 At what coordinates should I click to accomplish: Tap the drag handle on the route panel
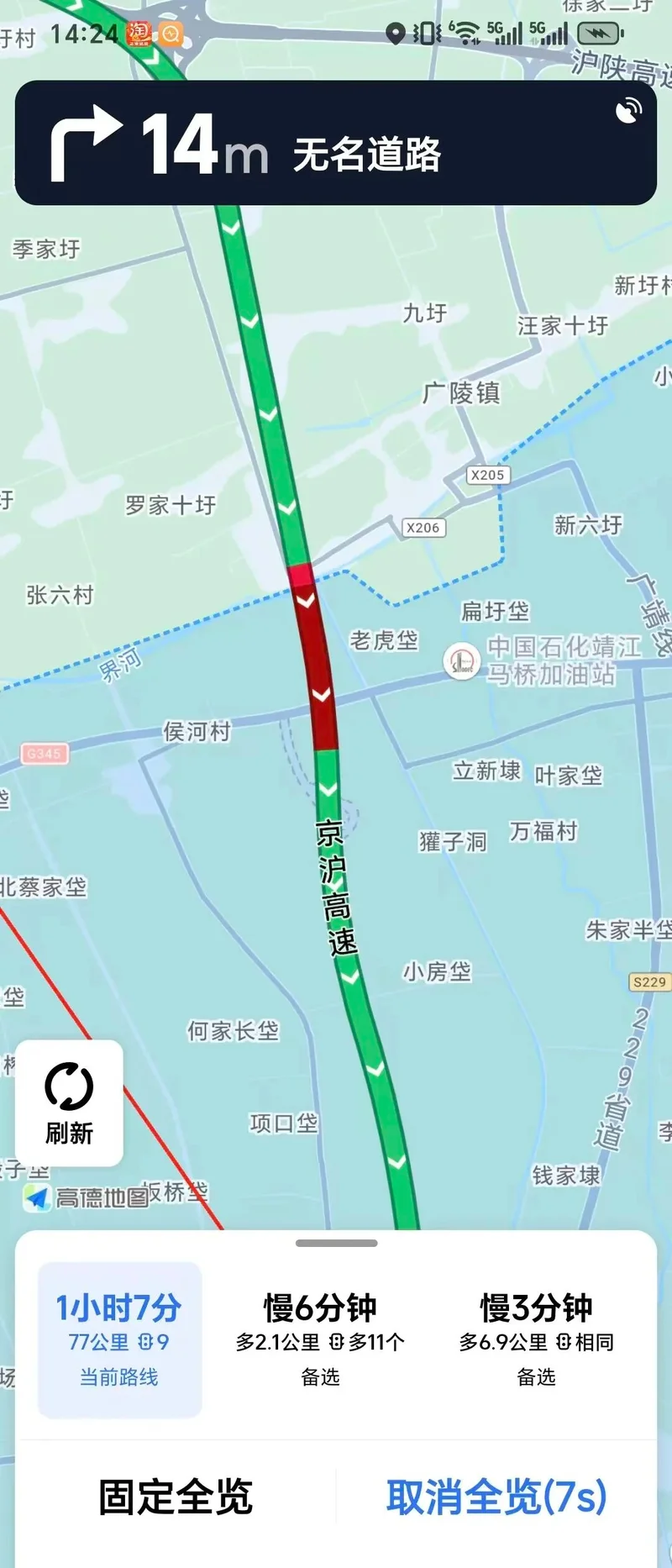pos(336,1243)
